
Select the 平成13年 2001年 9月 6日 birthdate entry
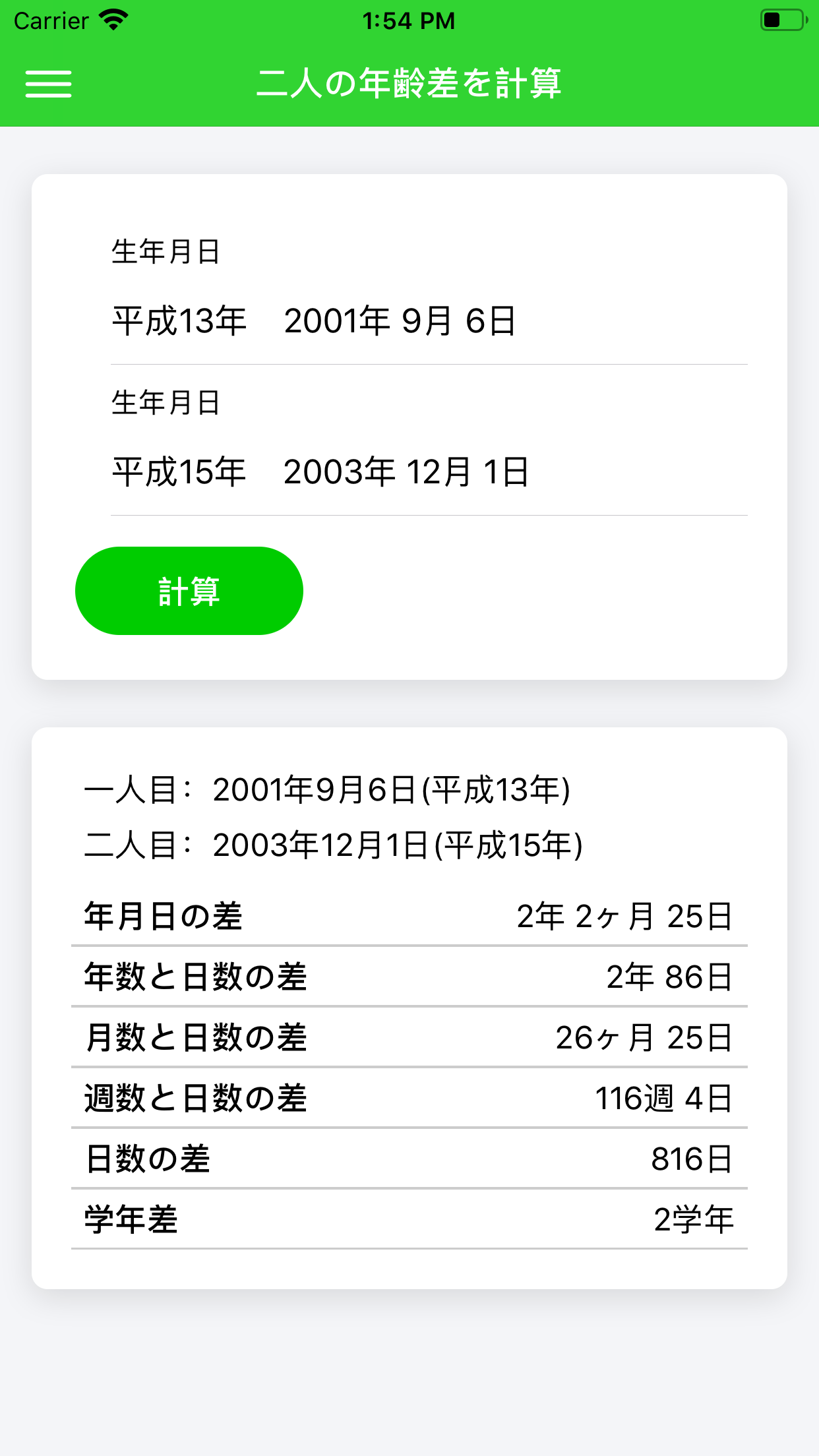click(x=313, y=321)
